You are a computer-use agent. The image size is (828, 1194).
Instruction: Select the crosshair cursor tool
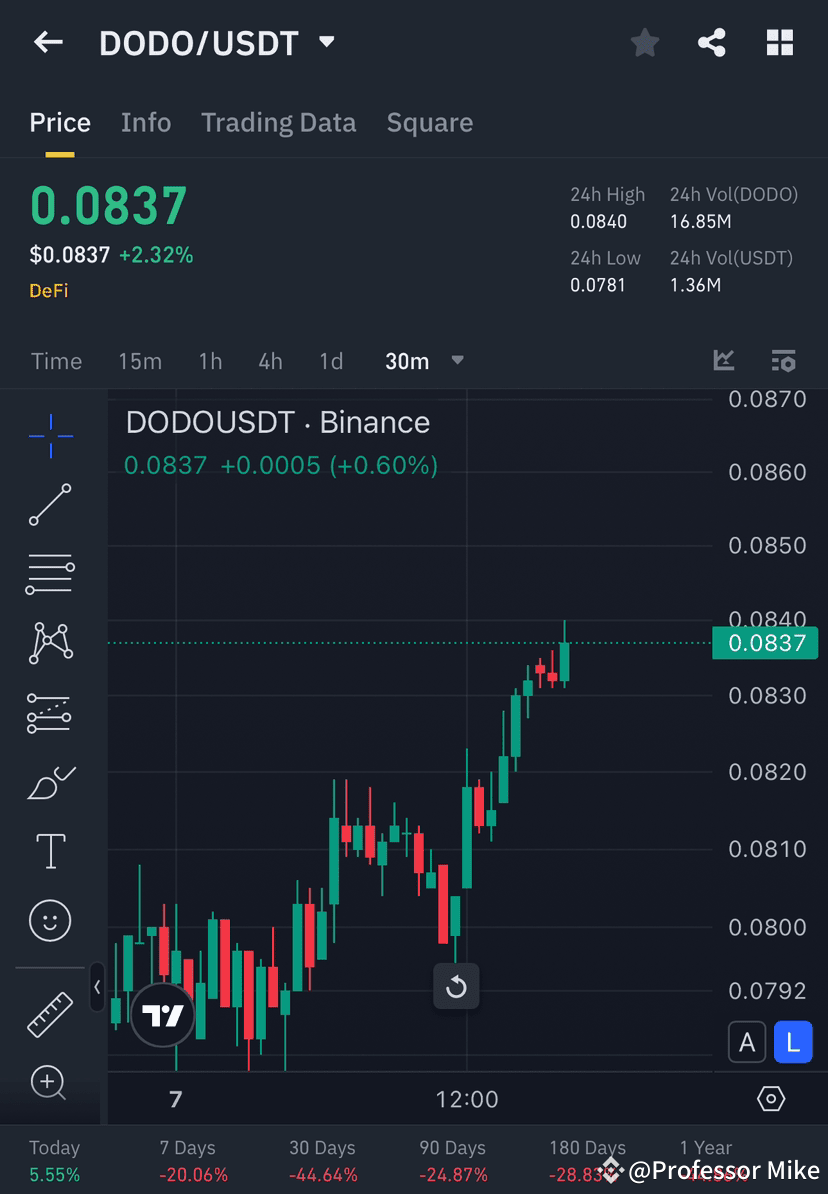click(x=50, y=435)
